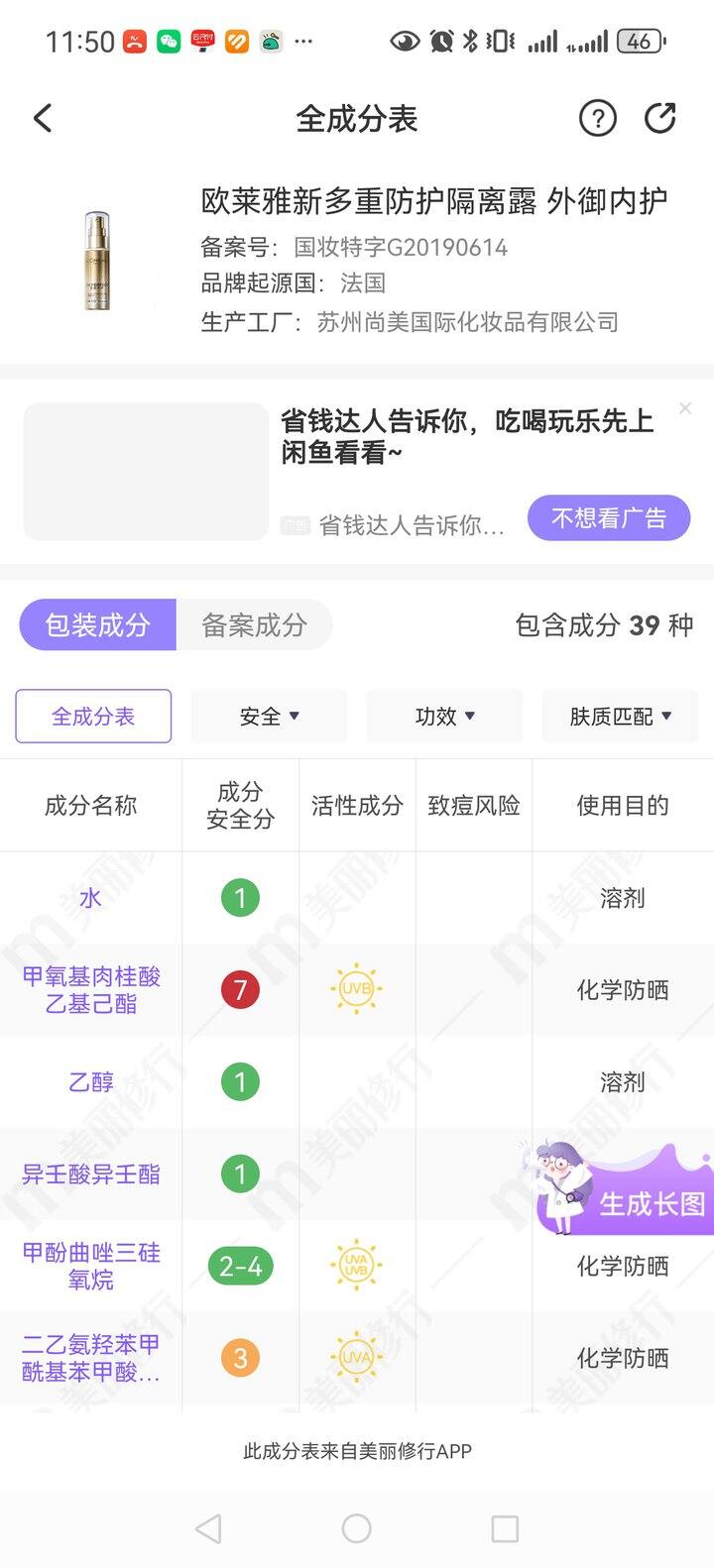Select the 包装成分 tab
714x1568 pixels.
pyautogui.click(x=97, y=625)
